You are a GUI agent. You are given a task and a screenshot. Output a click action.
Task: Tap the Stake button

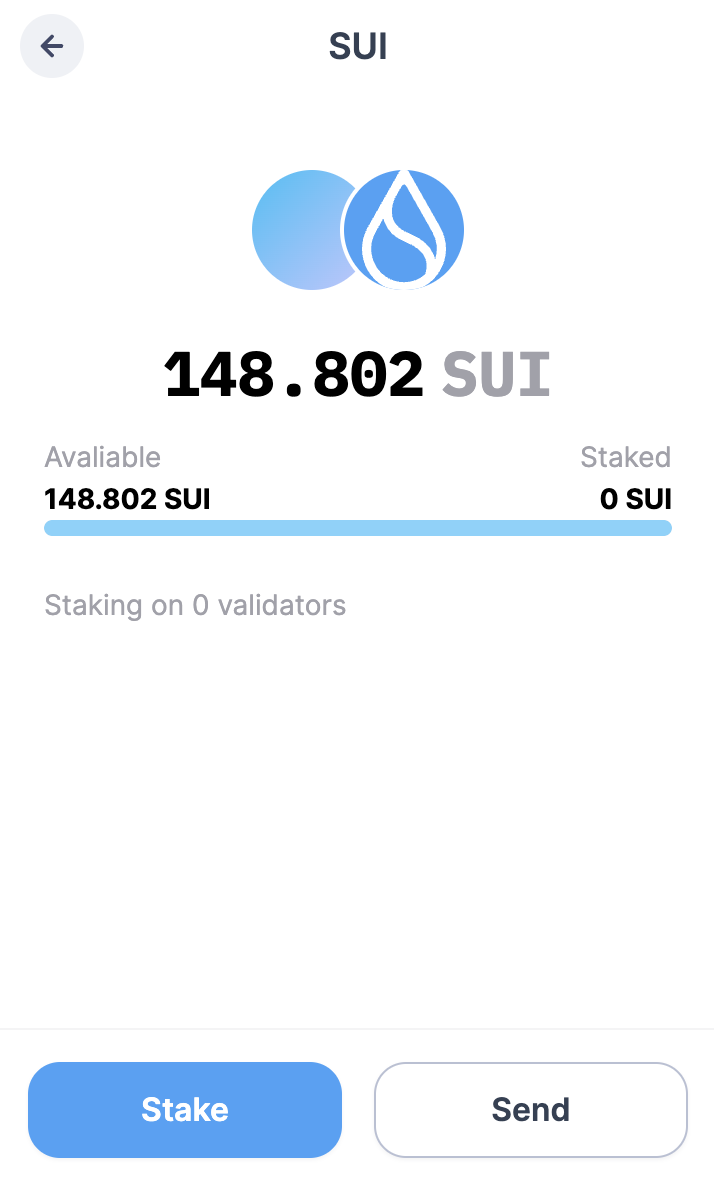(185, 1109)
